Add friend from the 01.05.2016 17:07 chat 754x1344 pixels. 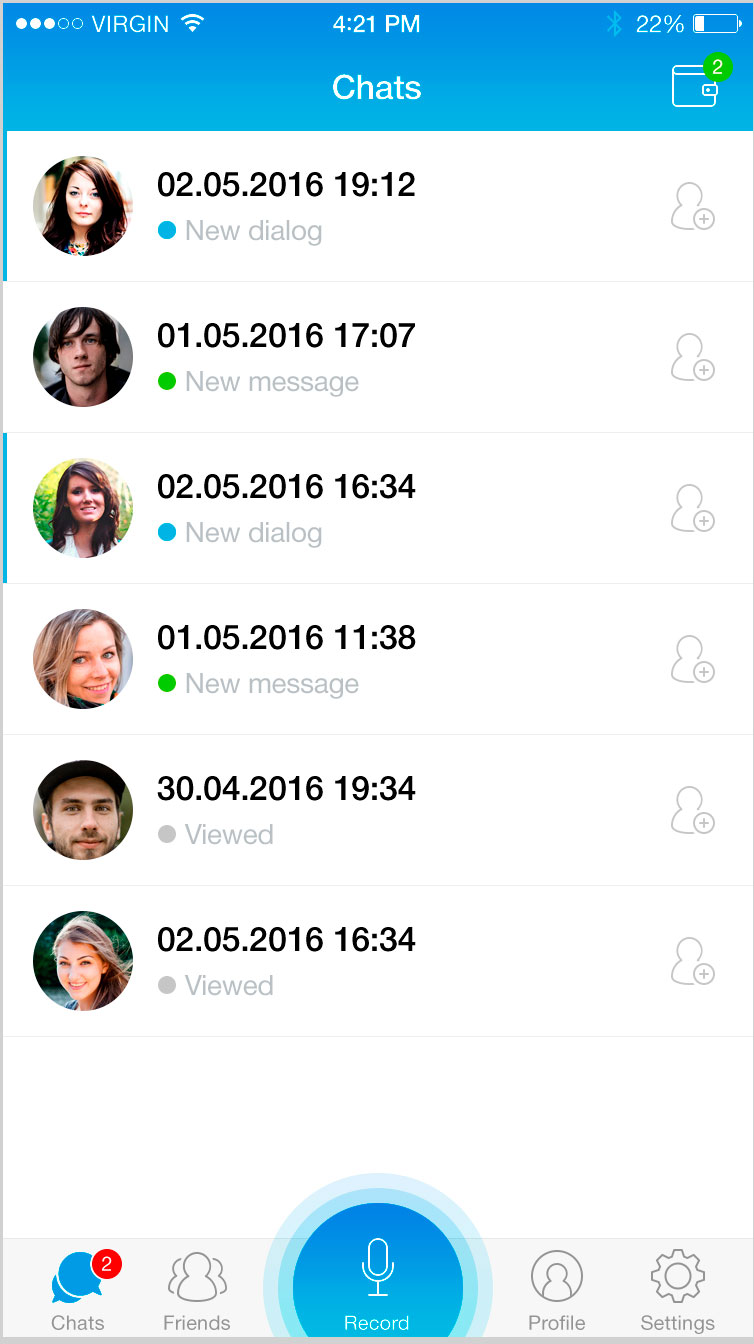(692, 357)
